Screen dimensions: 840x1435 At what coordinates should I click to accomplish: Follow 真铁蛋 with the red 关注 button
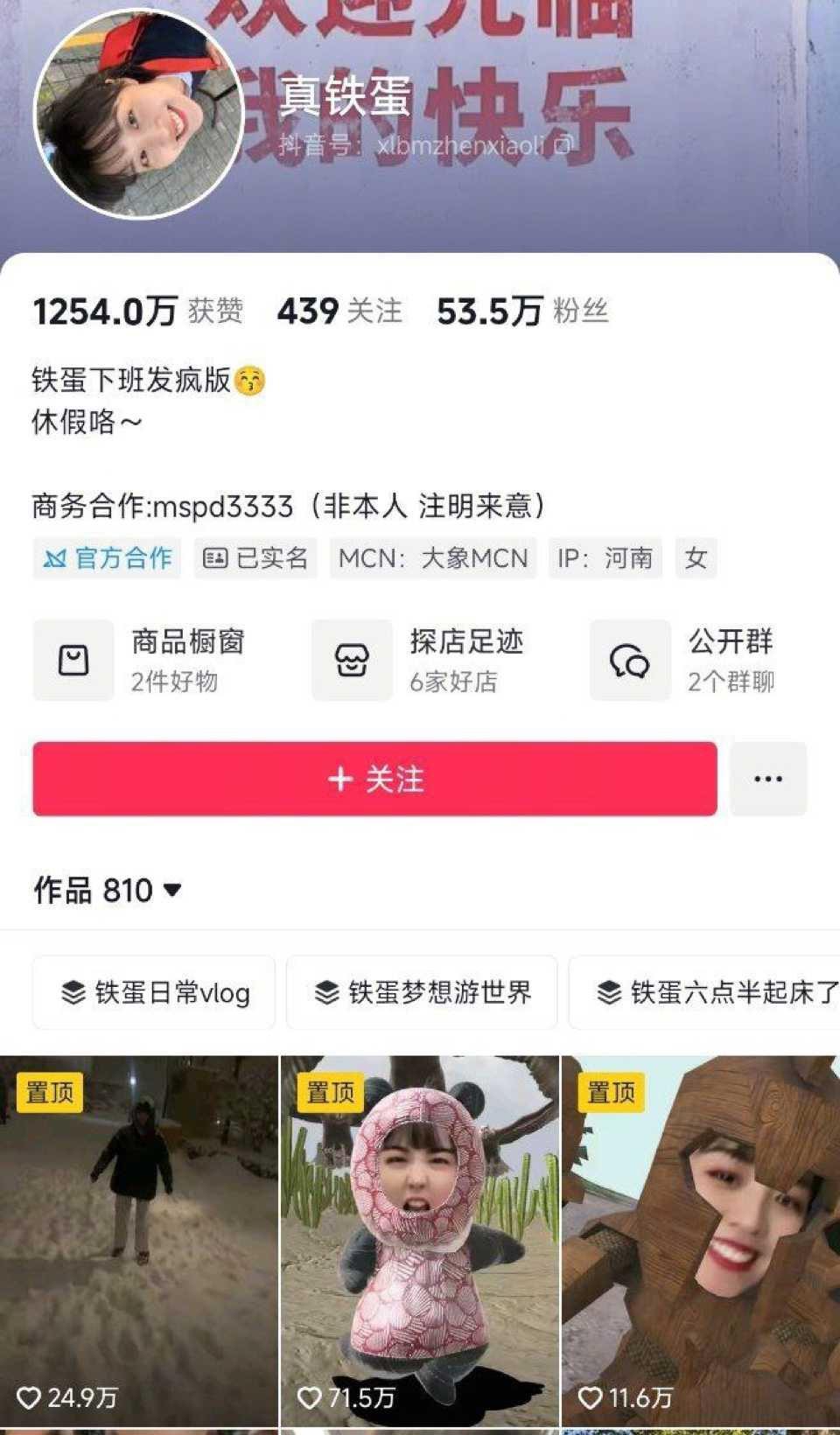point(374,779)
